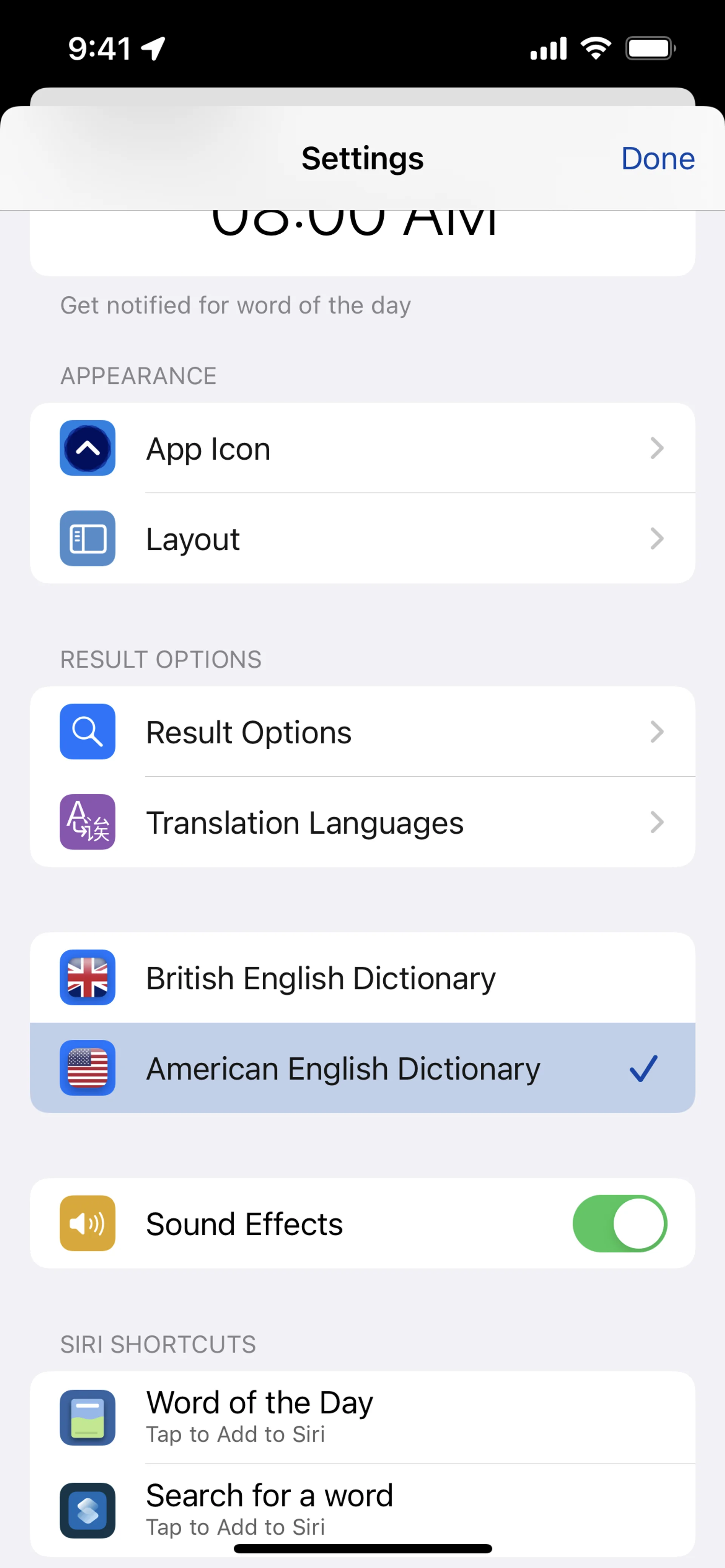The height and width of the screenshot is (1568, 725).
Task: Add Search for a word to Siri
Action: (362, 1508)
